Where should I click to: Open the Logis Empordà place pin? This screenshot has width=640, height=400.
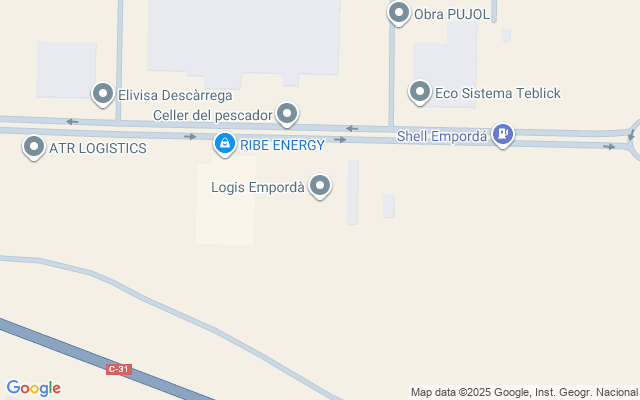click(x=320, y=186)
